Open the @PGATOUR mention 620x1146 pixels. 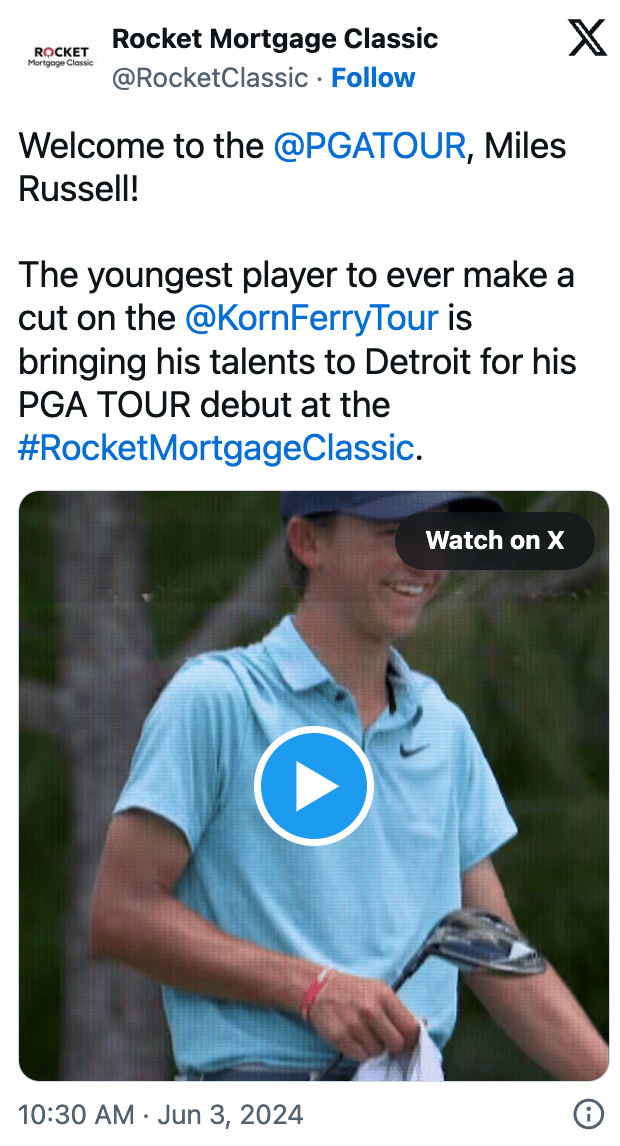point(370,146)
